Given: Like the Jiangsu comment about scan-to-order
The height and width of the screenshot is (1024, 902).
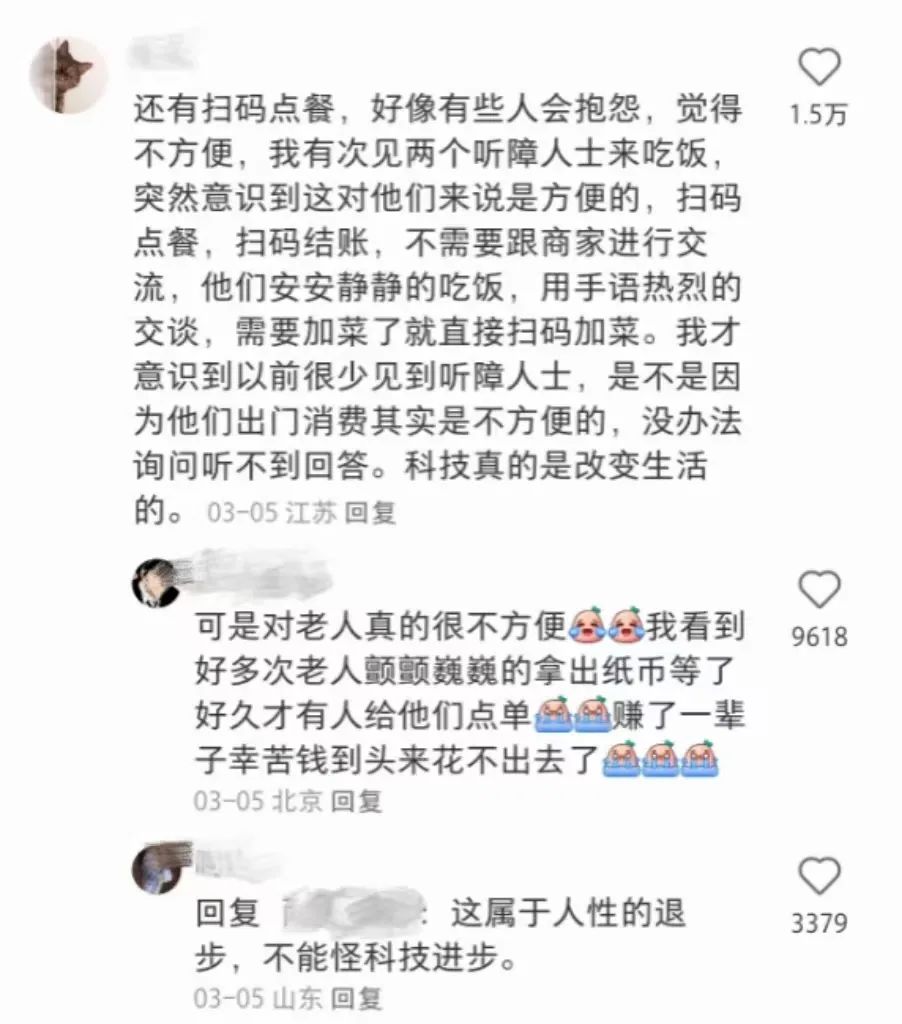Looking at the screenshot, I should (x=819, y=69).
